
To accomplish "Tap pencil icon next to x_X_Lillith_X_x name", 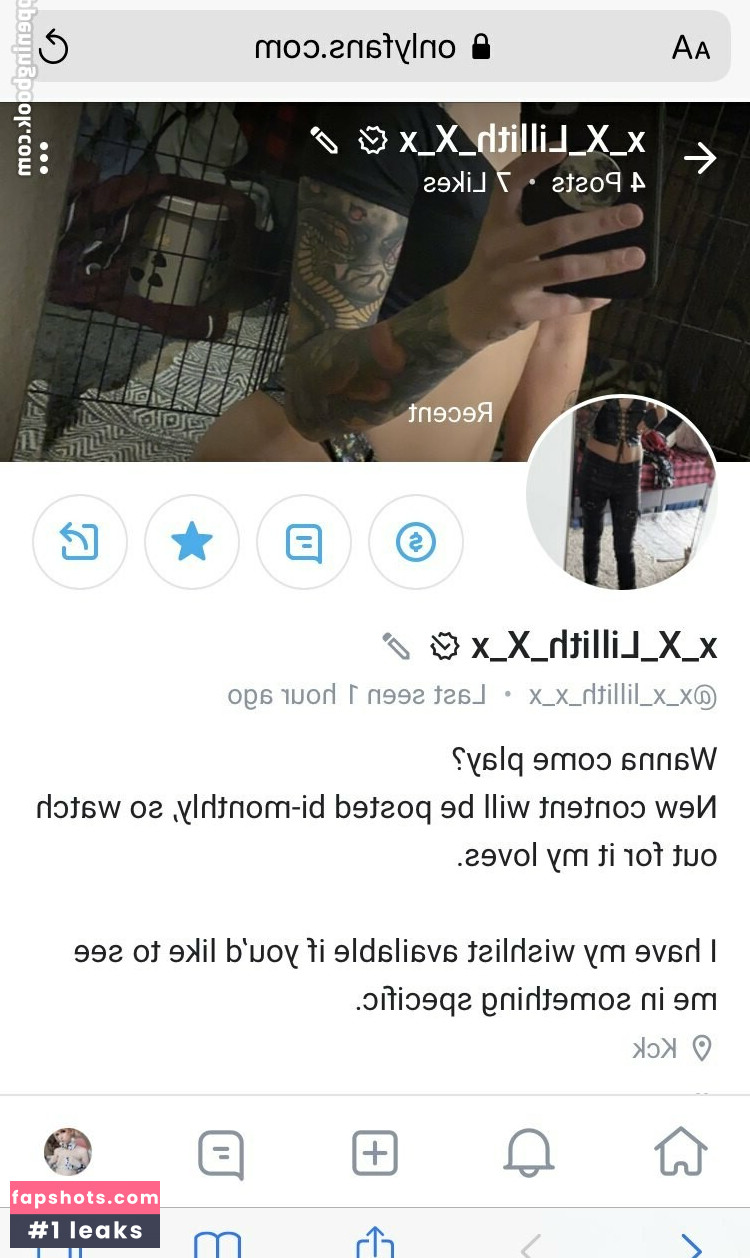I will click(396, 647).
